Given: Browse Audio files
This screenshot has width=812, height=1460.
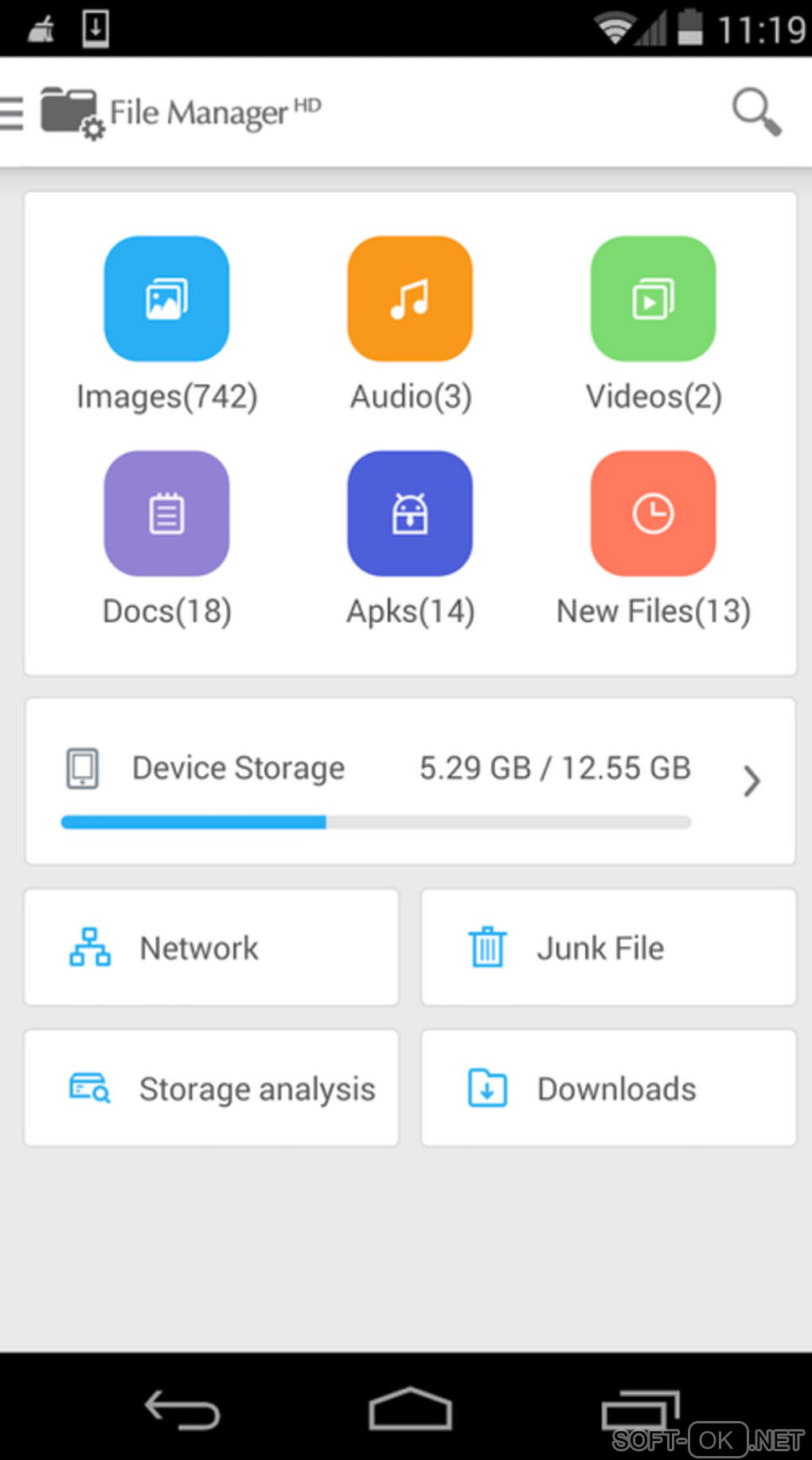Looking at the screenshot, I should pyautogui.click(x=410, y=299).
